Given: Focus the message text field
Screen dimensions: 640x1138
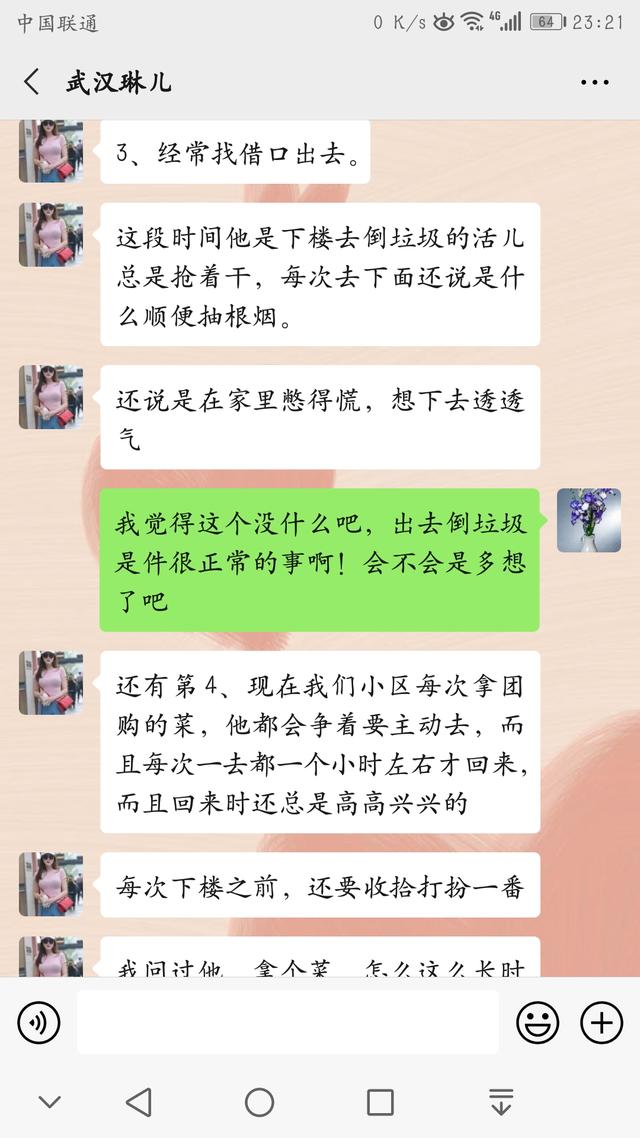Looking at the screenshot, I should pos(287,1022).
